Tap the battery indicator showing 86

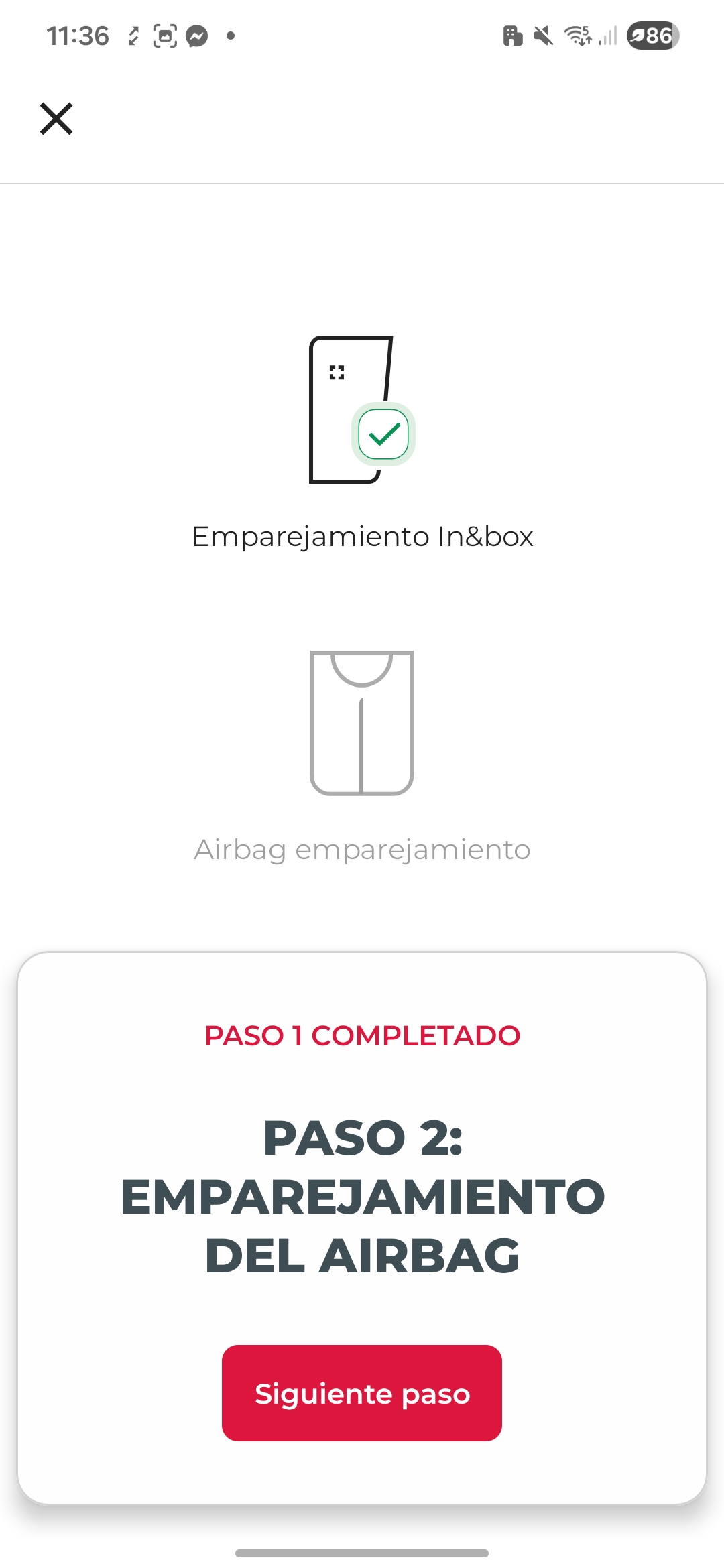coord(649,36)
